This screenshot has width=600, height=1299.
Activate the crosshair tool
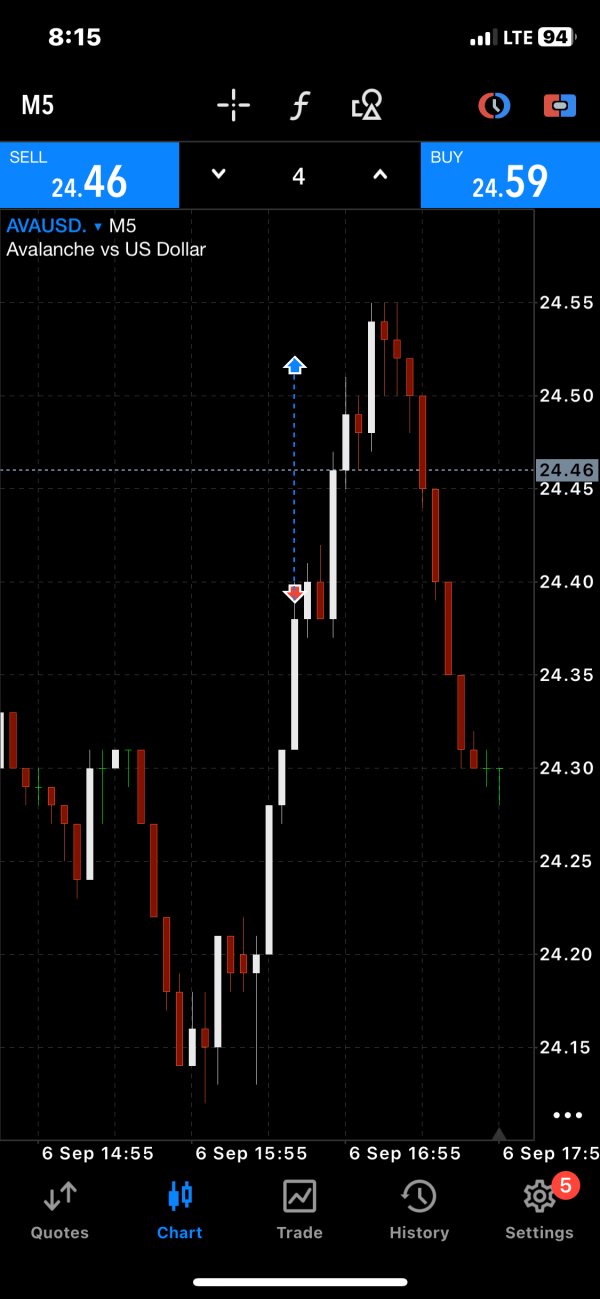234,105
